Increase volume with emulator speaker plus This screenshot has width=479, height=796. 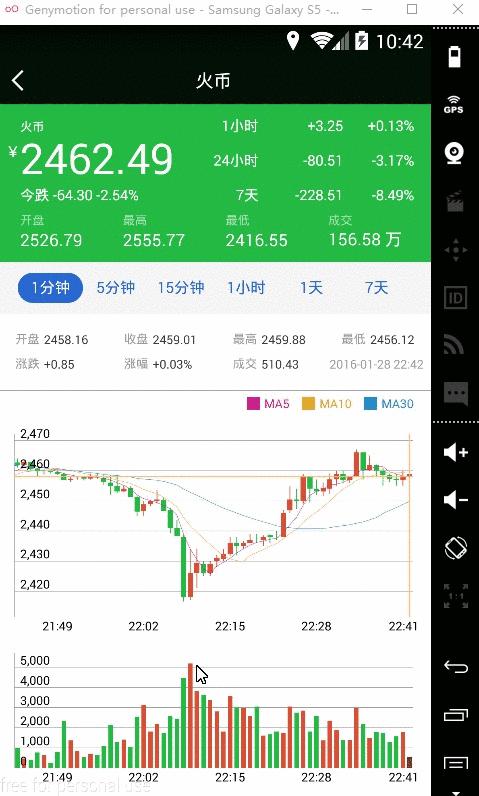coord(456,452)
